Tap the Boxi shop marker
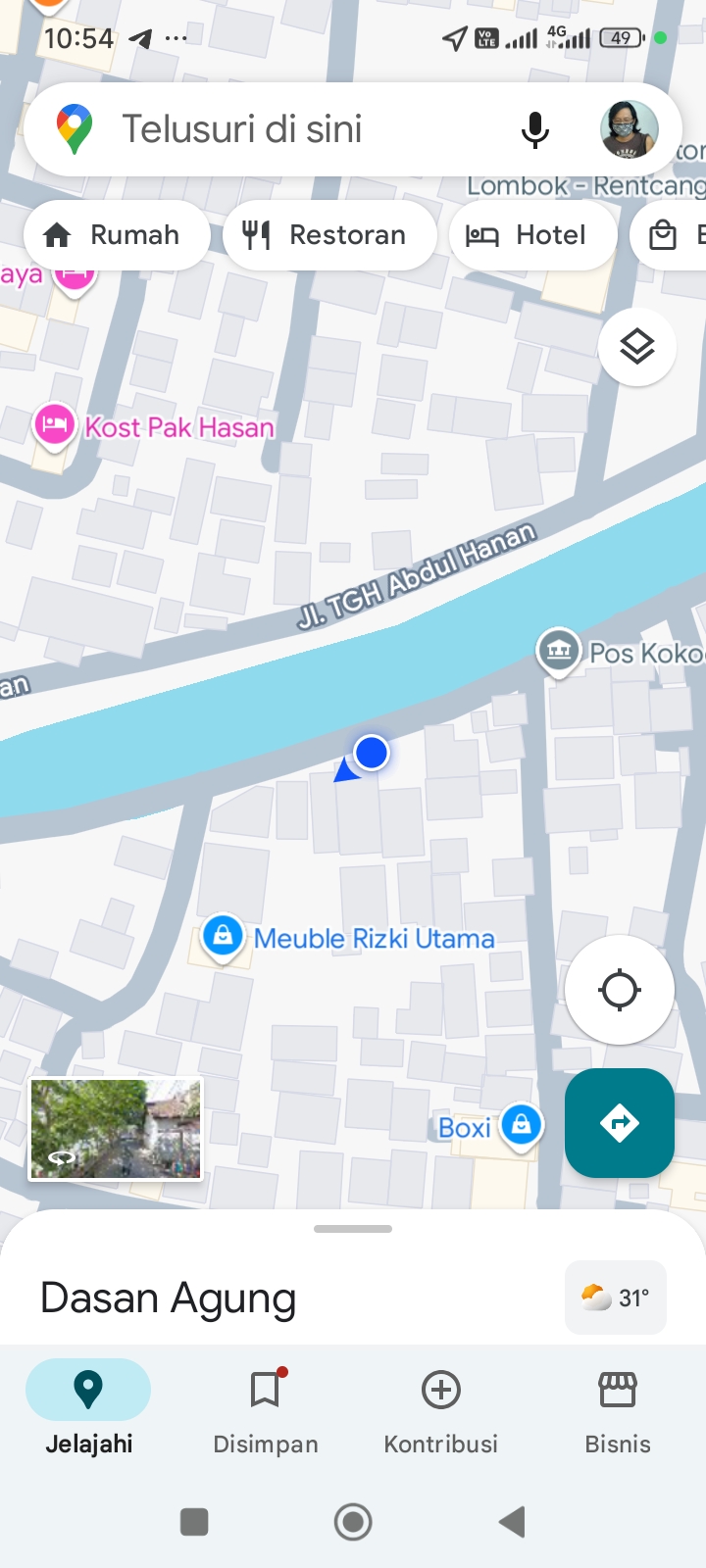The height and width of the screenshot is (1568, 706). pyautogui.click(x=521, y=1125)
